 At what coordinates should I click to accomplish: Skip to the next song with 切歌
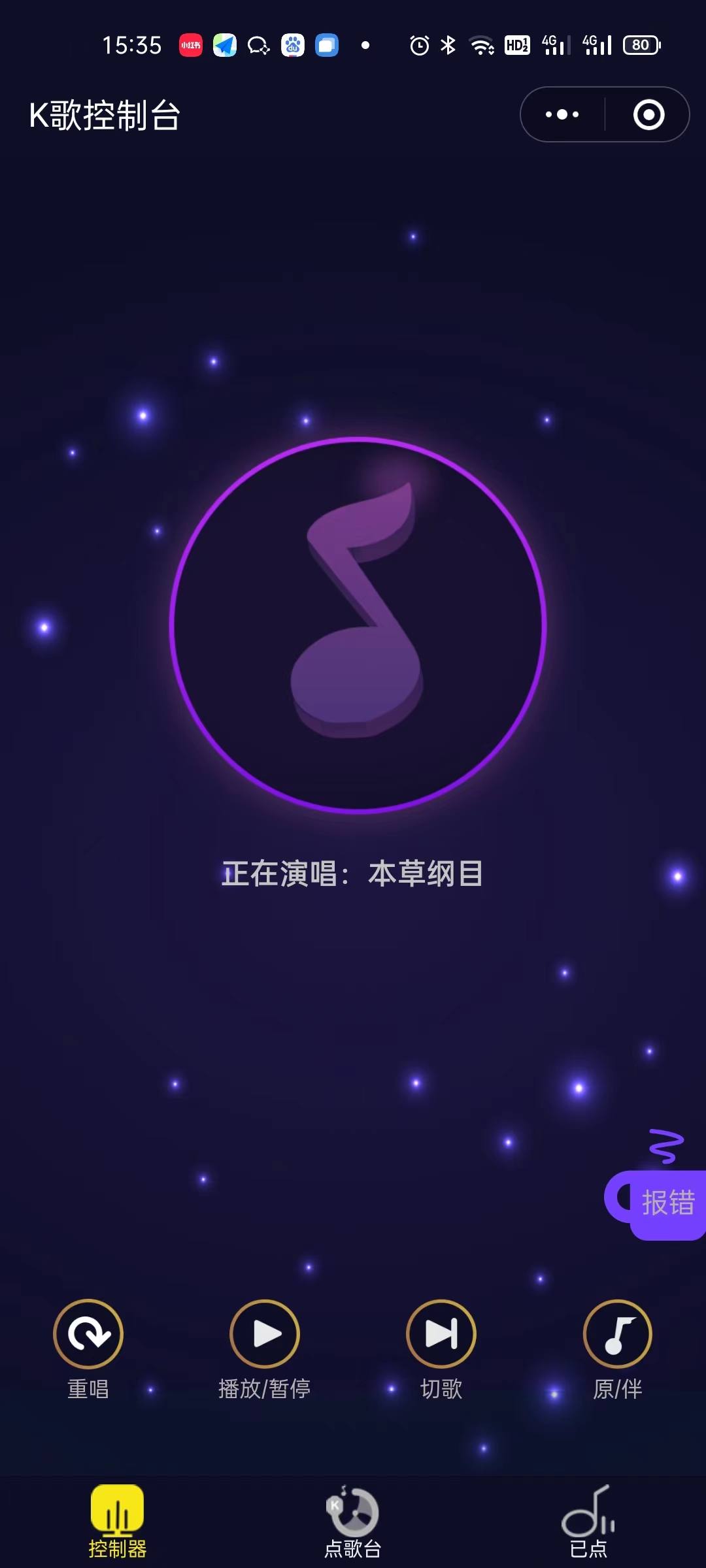[x=441, y=1334]
